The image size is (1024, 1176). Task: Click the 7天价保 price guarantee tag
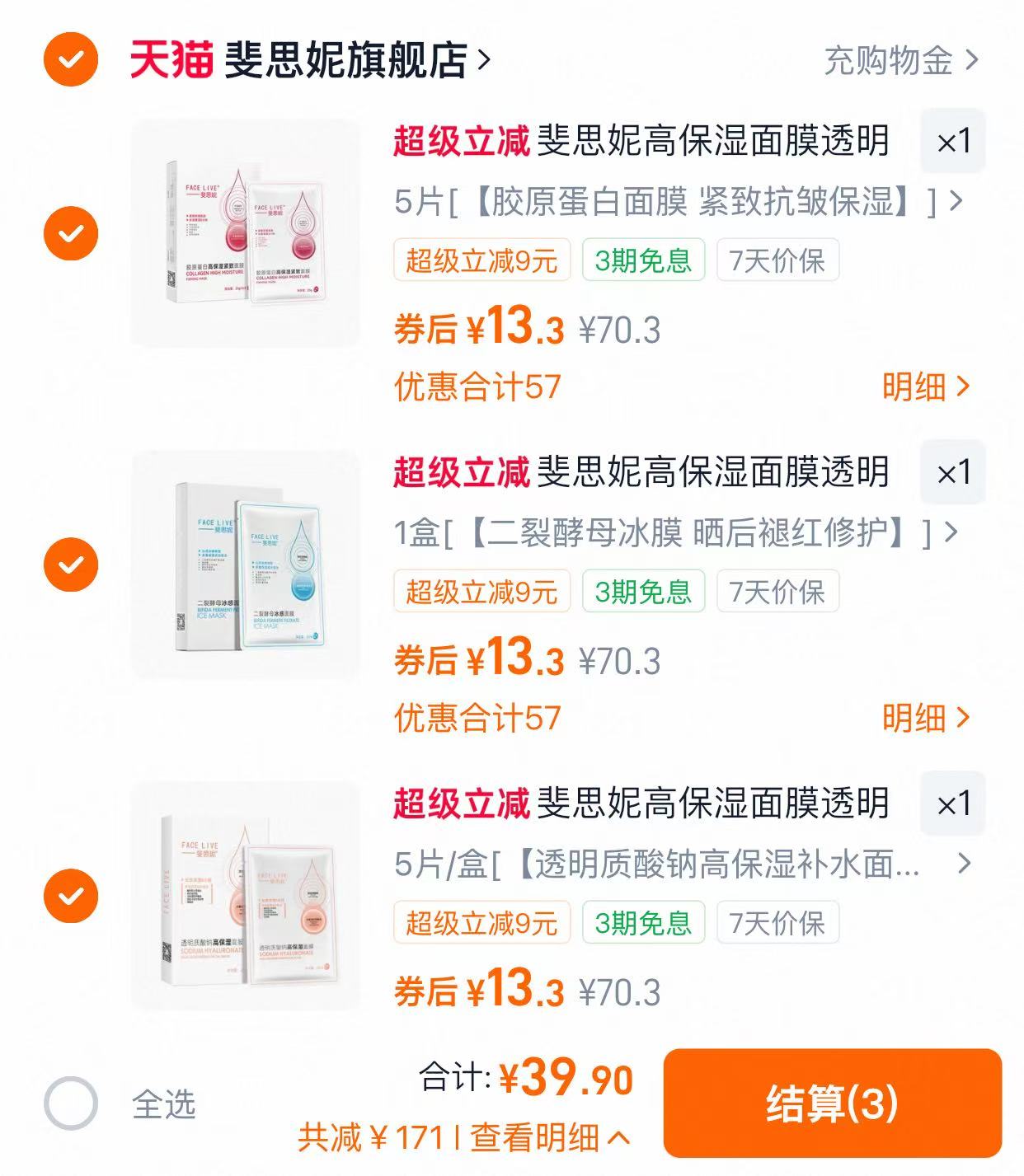pos(776,260)
